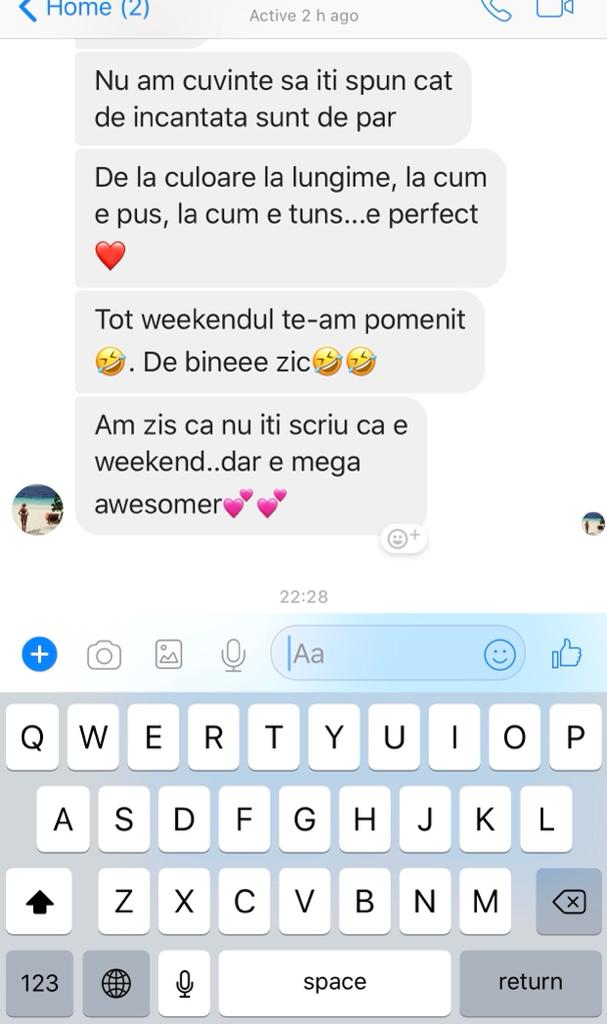
Task: Tap the space bar
Action: click(334, 983)
